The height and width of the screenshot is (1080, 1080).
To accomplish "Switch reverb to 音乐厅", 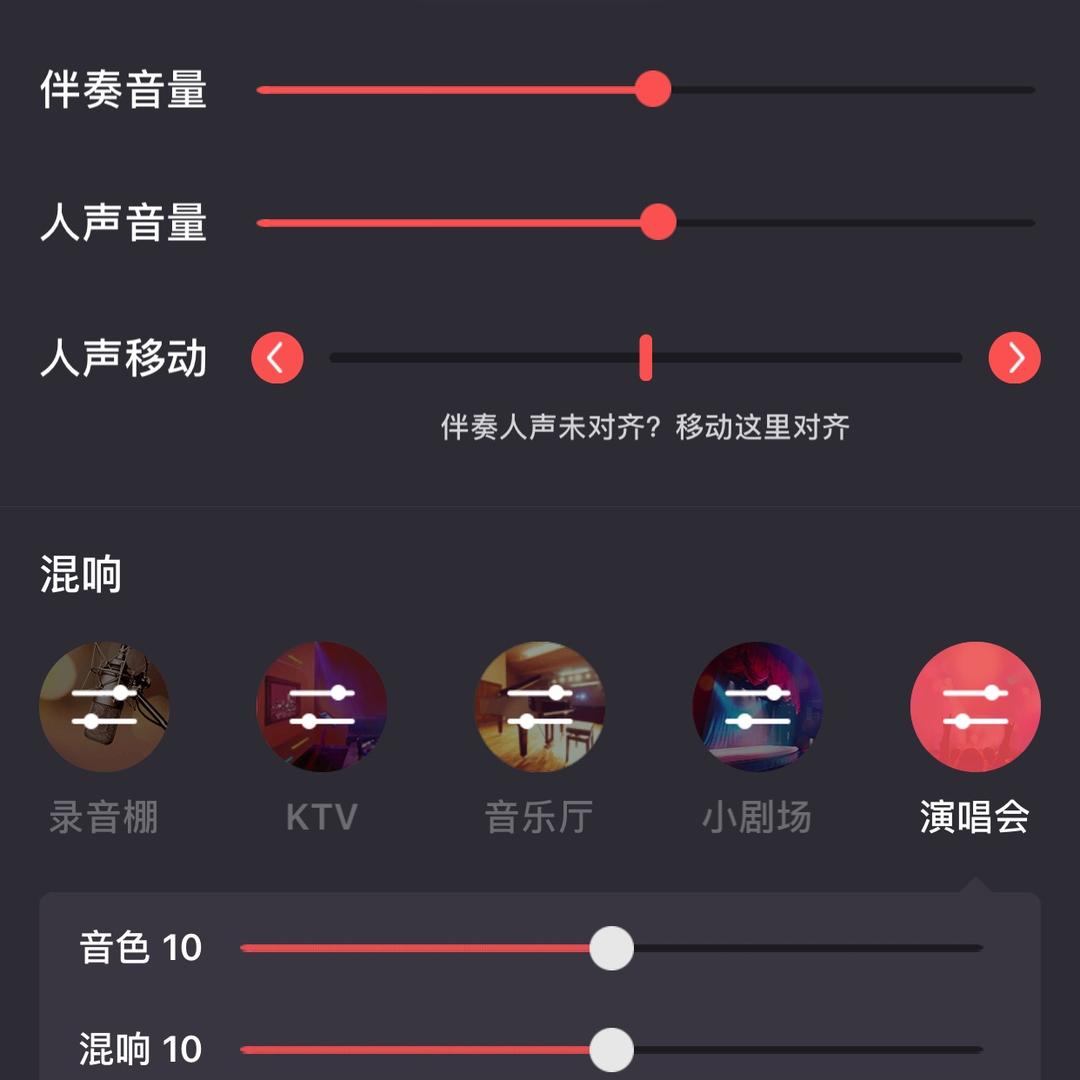I will pyautogui.click(x=539, y=707).
